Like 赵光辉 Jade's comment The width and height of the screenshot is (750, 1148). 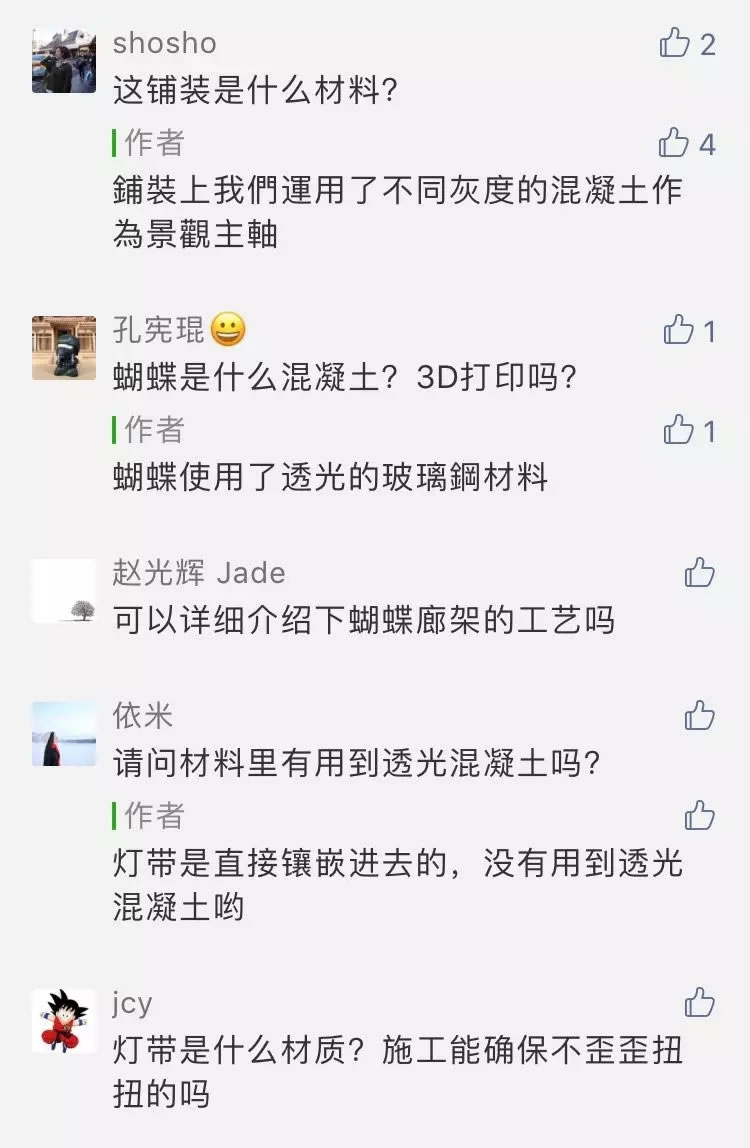(700, 573)
